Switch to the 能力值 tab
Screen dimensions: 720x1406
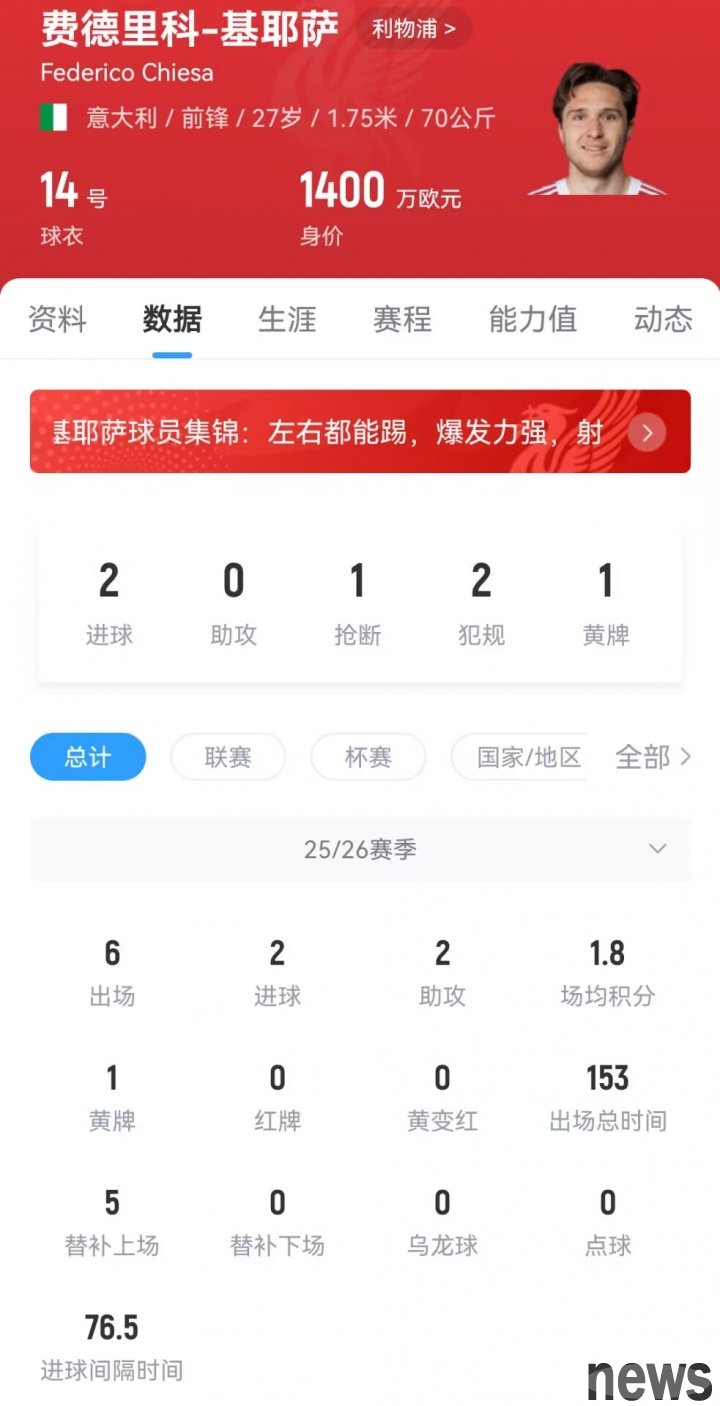532,319
